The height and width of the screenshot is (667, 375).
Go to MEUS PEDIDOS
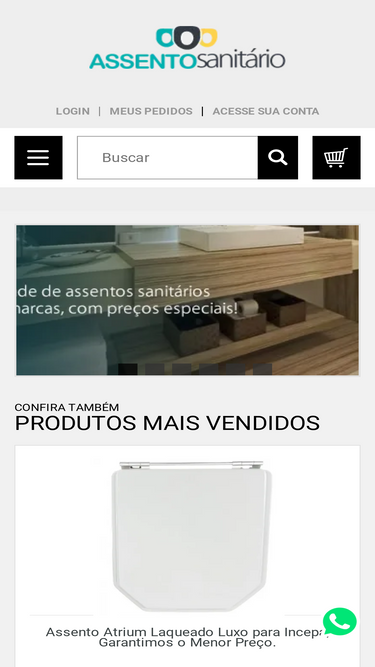151,111
